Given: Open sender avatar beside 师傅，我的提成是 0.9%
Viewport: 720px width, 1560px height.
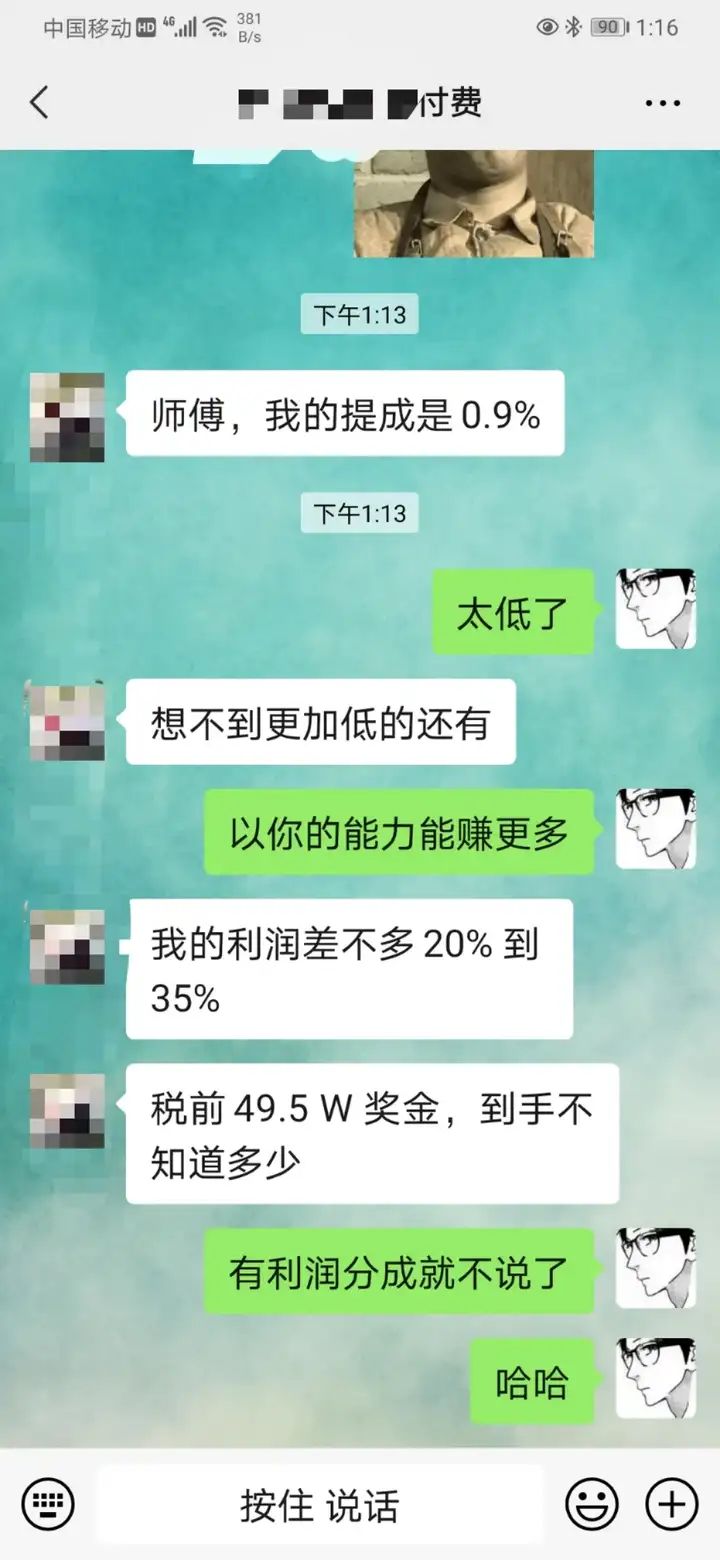Looking at the screenshot, I should click(67, 417).
